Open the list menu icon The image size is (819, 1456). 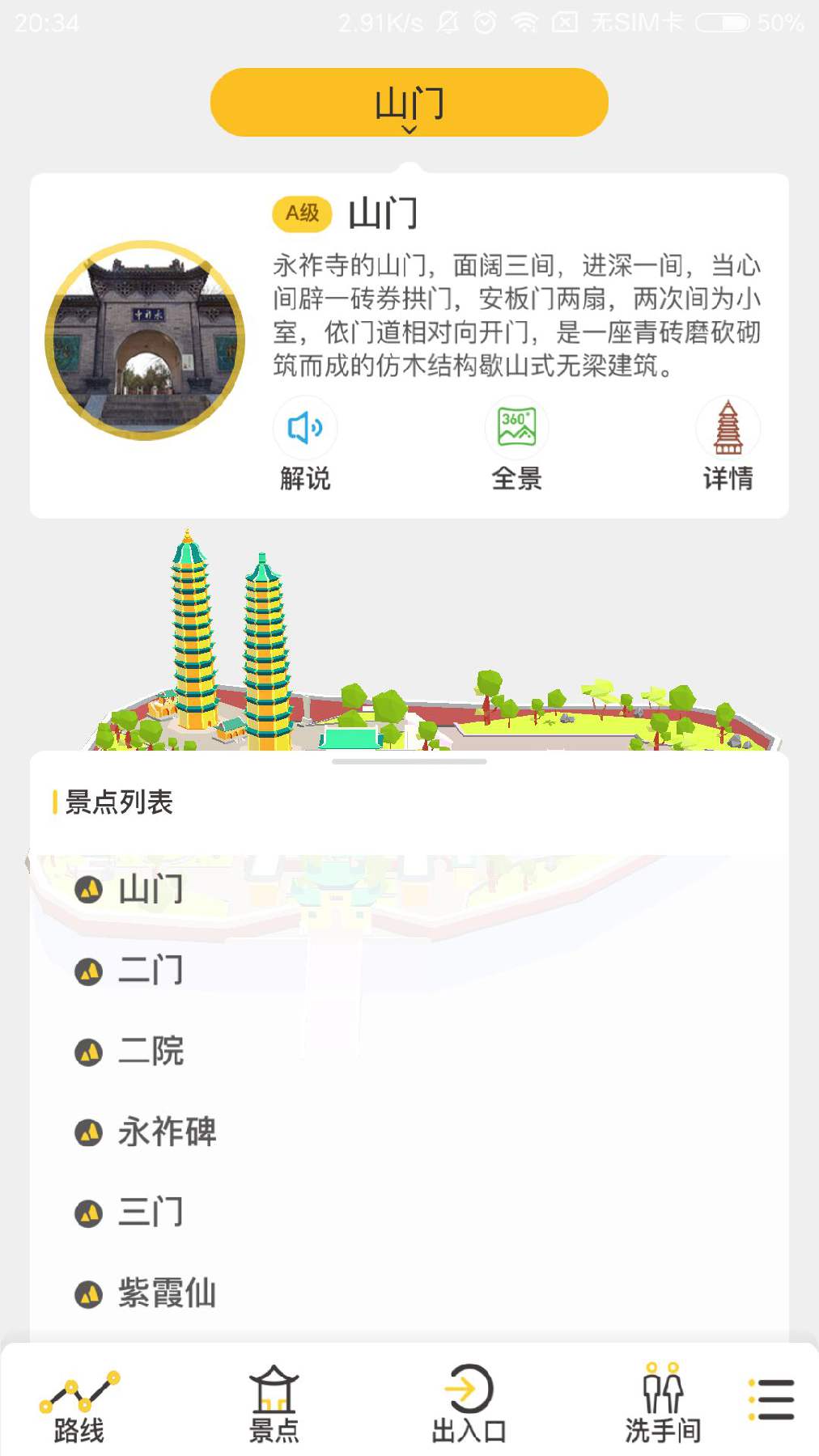[x=771, y=1399]
